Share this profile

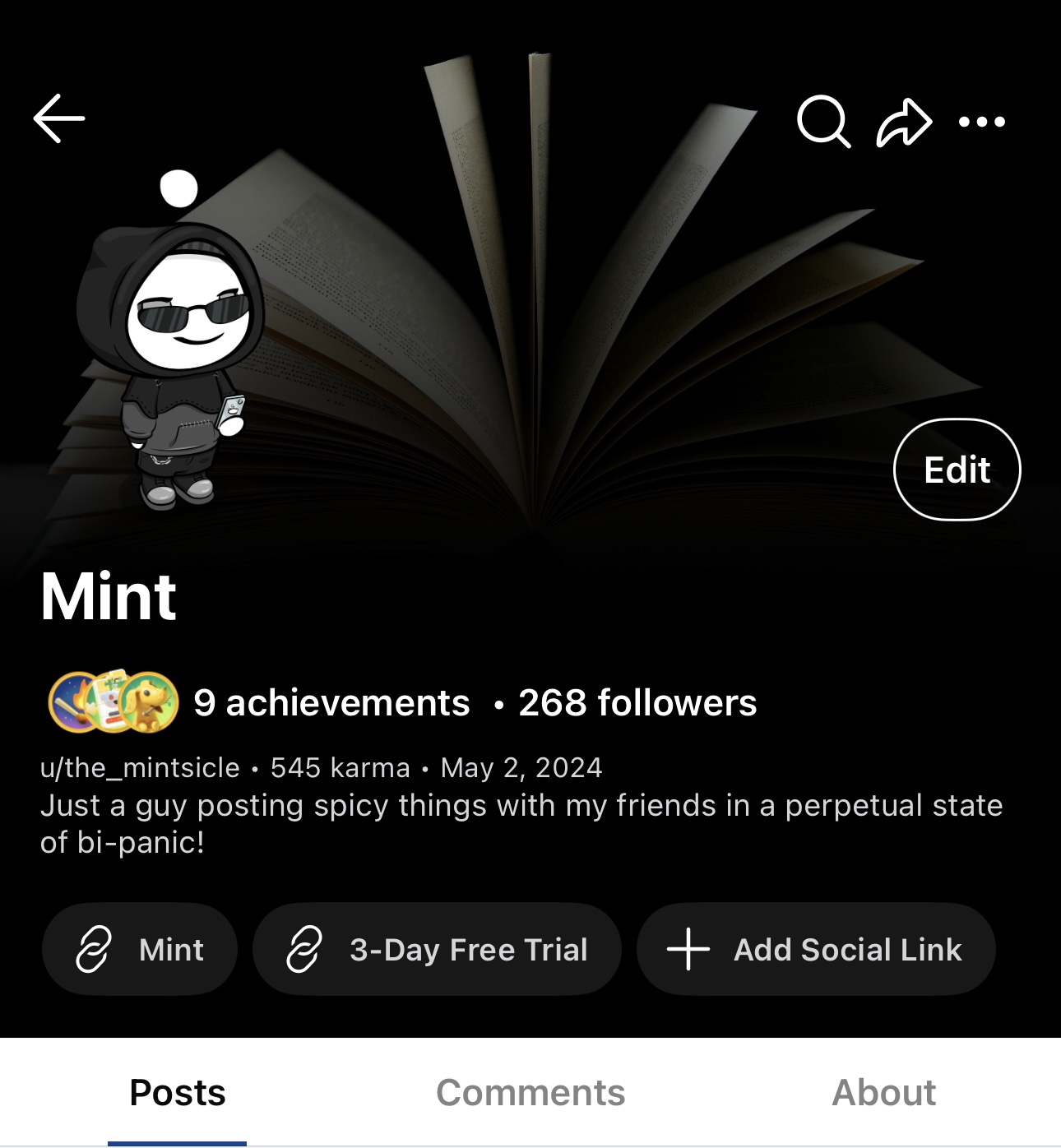903,123
